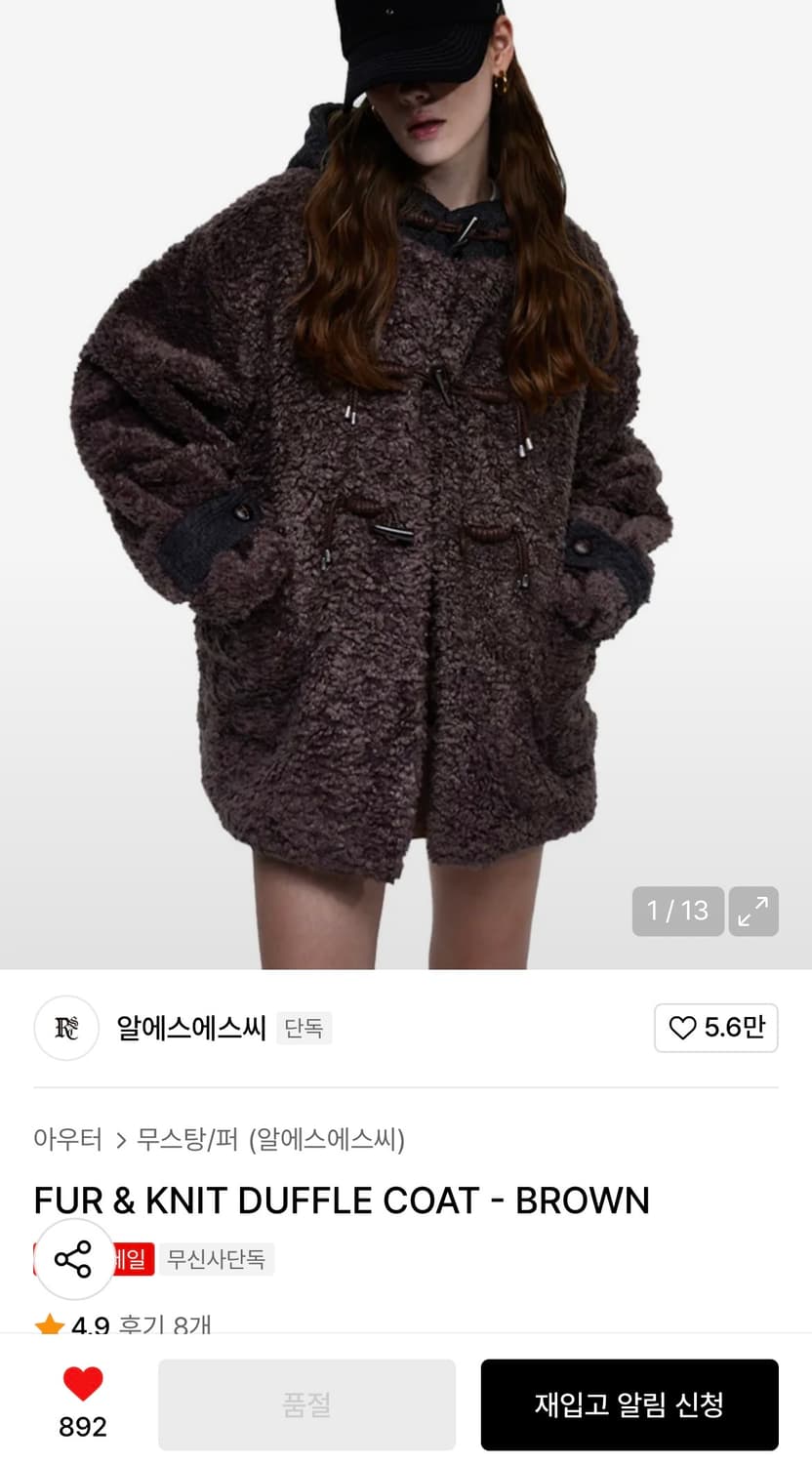Click the 단독 label next to brand name
This screenshot has height=1464, width=812.
[x=304, y=1028]
